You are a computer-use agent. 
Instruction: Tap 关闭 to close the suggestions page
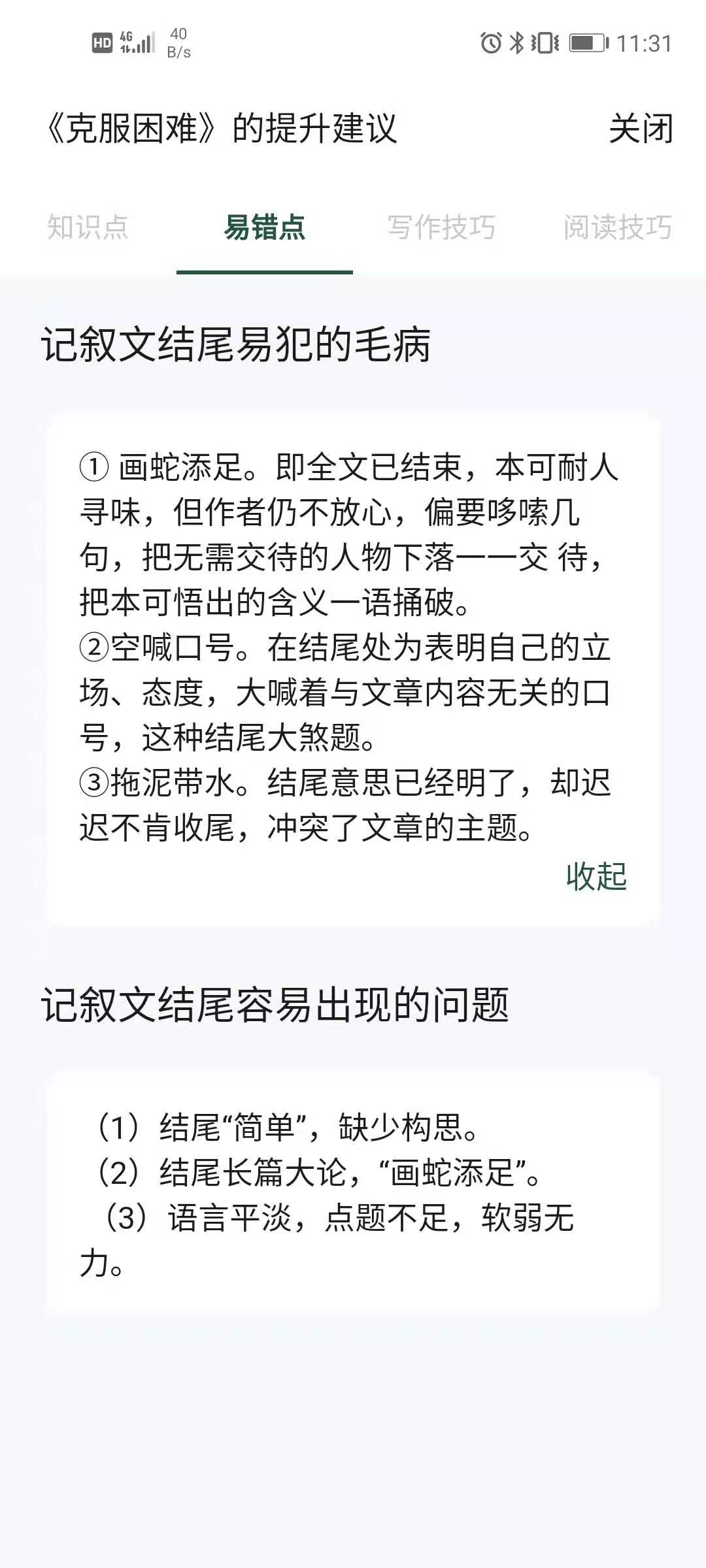pyautogui.click(x=641, y=128)
